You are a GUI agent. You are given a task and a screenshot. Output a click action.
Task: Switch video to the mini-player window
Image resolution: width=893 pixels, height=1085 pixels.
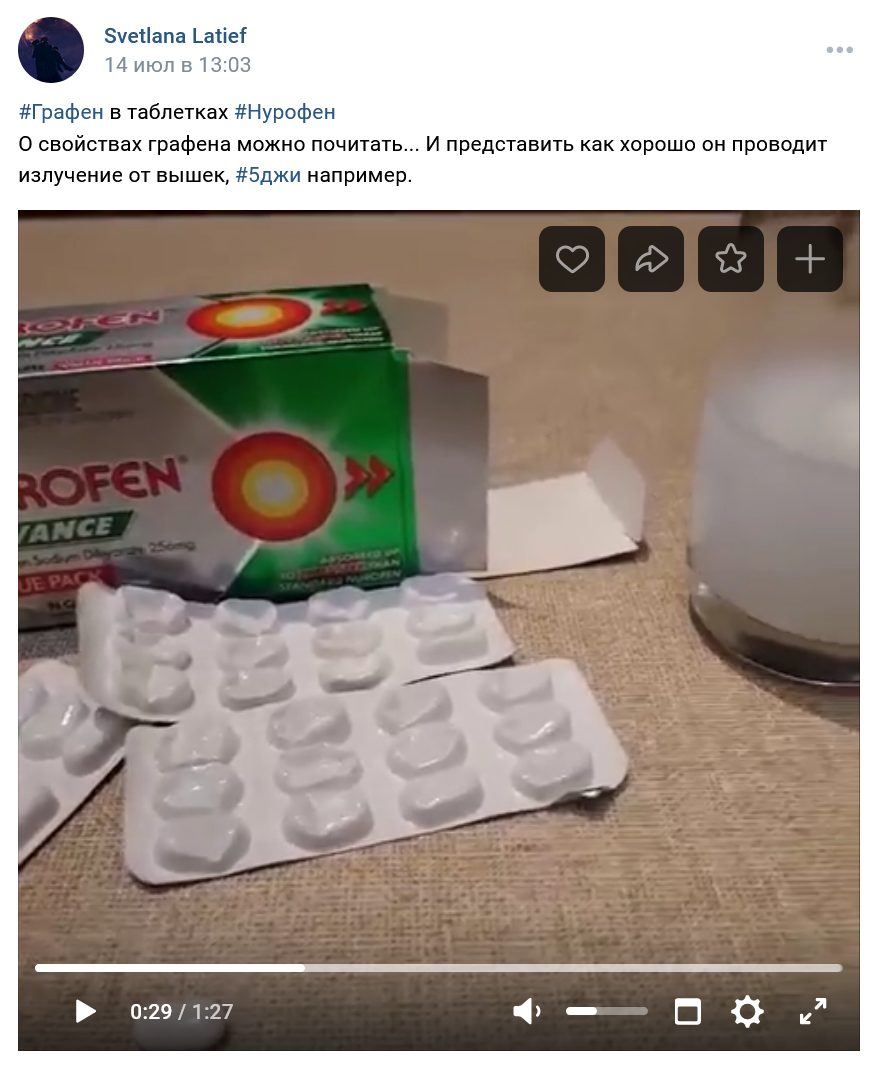coord(688,1011)
